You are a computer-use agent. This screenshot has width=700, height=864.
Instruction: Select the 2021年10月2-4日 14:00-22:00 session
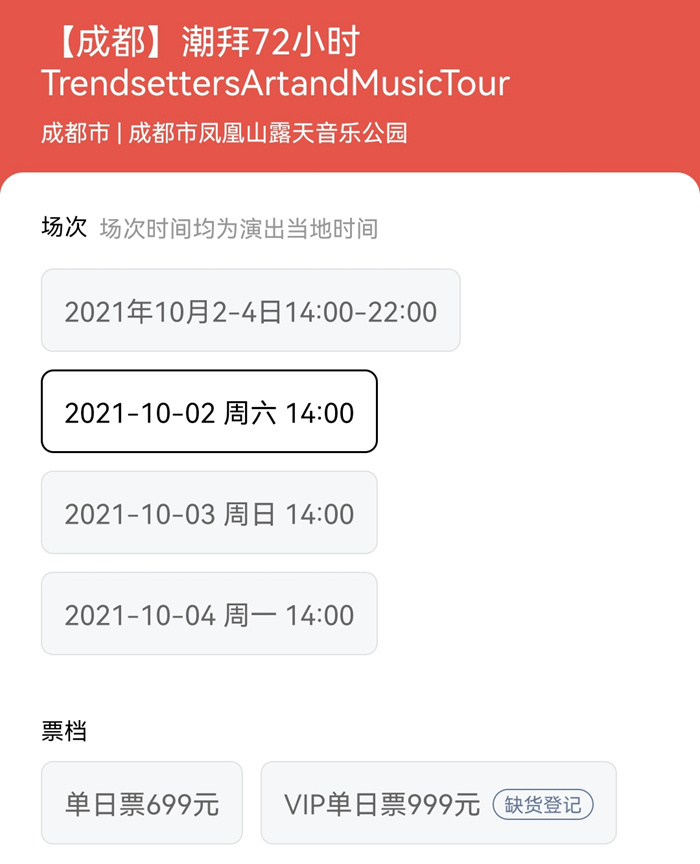(250, 311)
